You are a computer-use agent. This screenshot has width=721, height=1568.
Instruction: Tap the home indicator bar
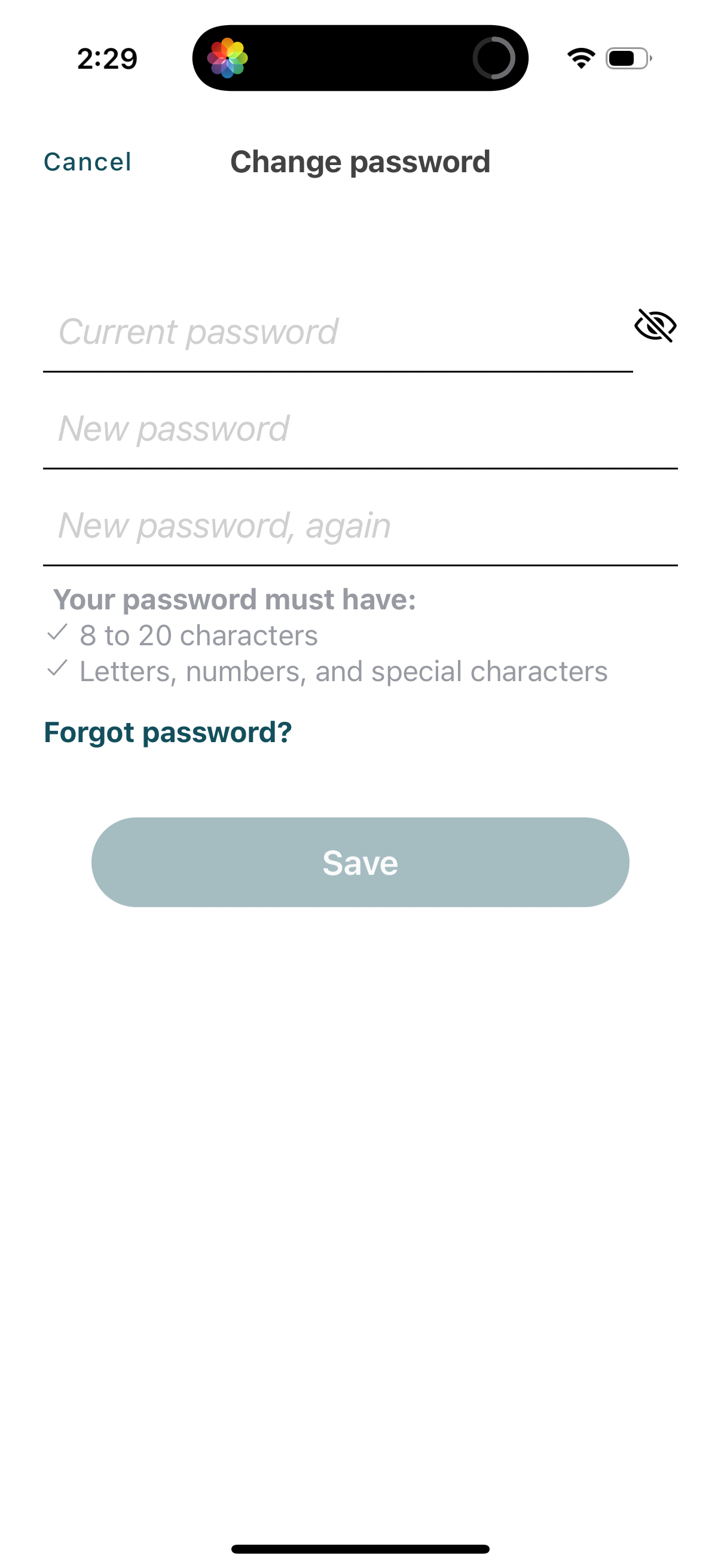[360, 1548]
